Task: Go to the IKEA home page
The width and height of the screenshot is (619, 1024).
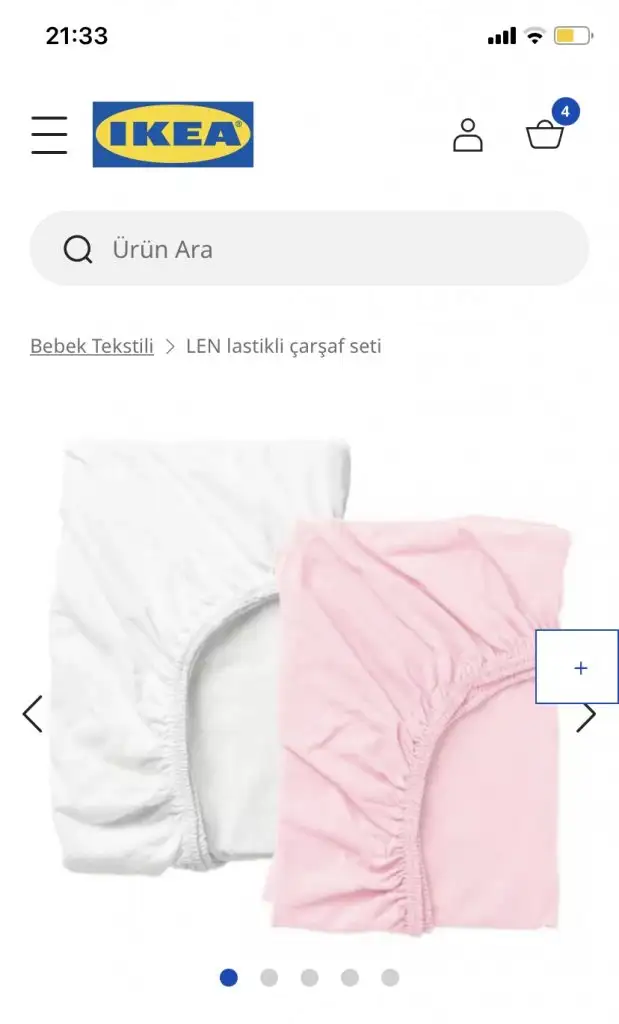Action: coord(173,134)
